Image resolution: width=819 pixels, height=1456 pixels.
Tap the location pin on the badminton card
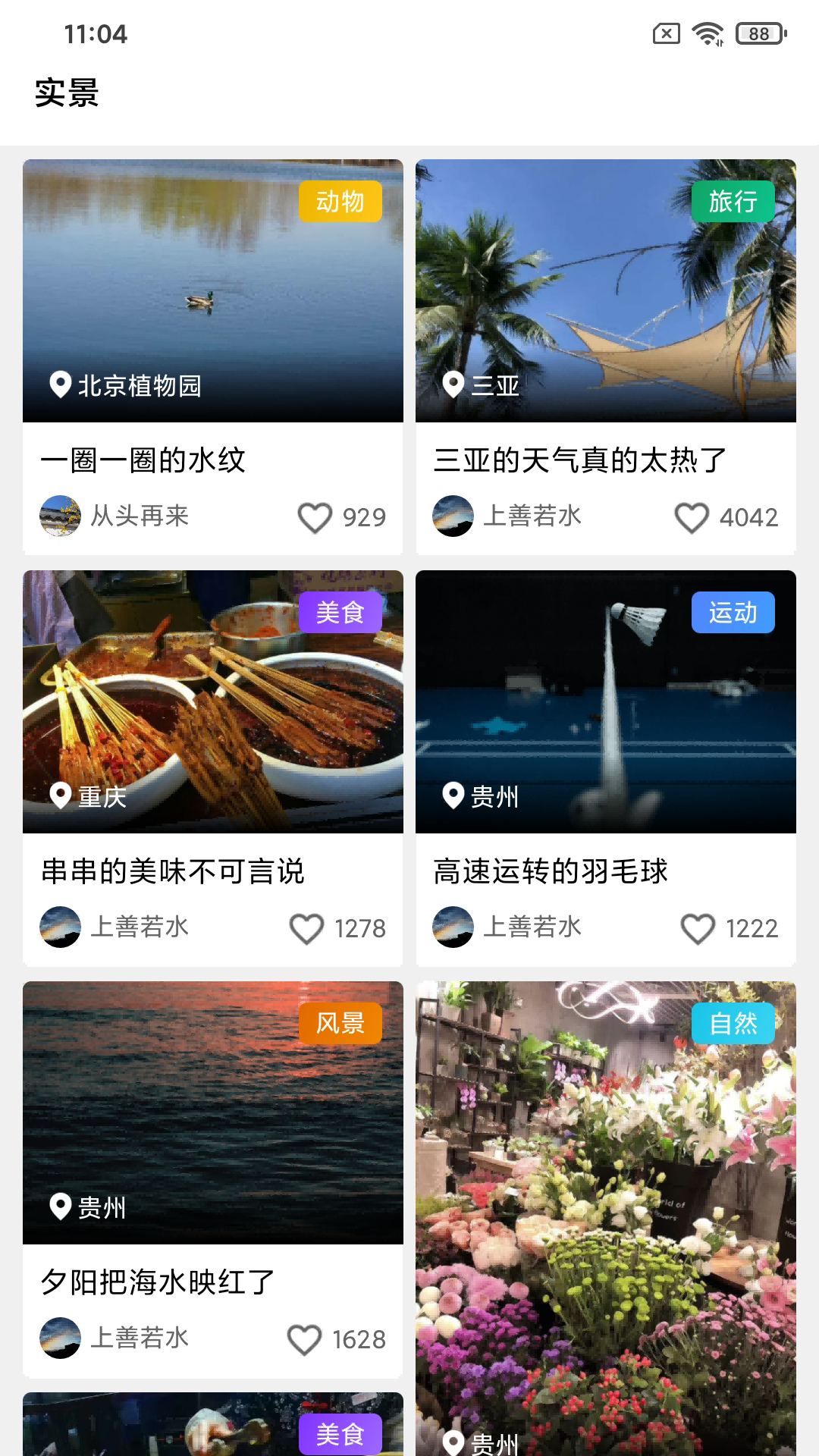click(454, 797)
